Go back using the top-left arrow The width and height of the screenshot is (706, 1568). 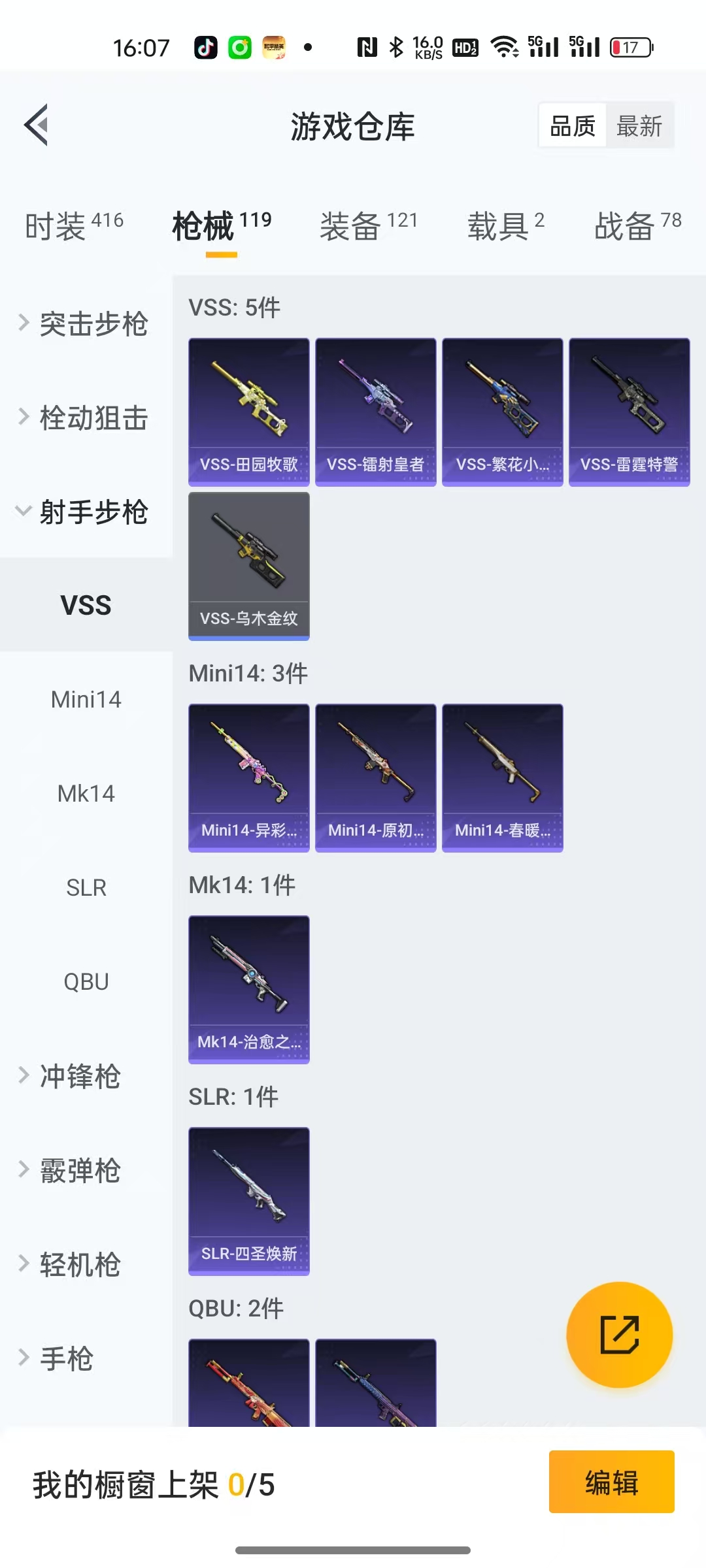[x=37, y=124]
